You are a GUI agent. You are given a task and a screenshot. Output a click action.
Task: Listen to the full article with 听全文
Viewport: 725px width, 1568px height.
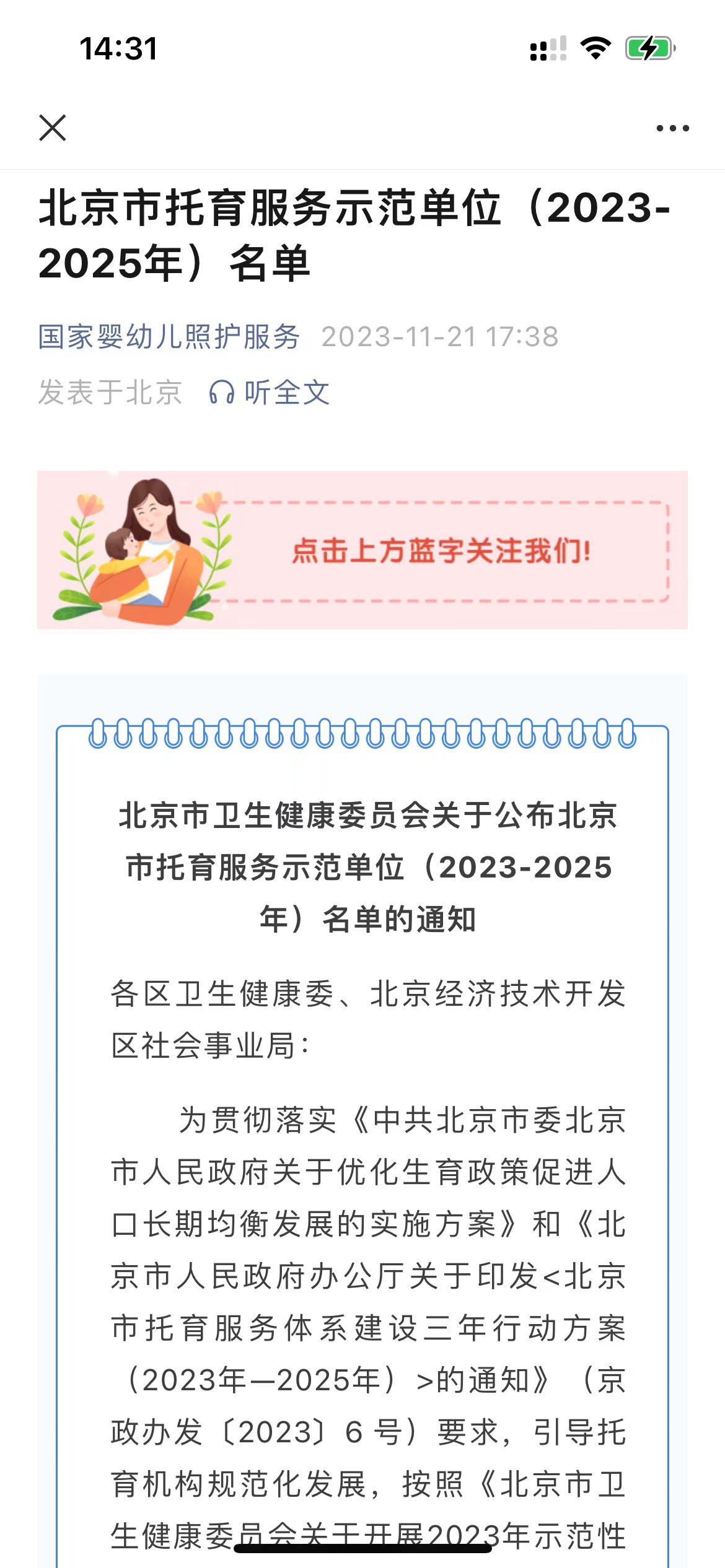pos(270,392)
